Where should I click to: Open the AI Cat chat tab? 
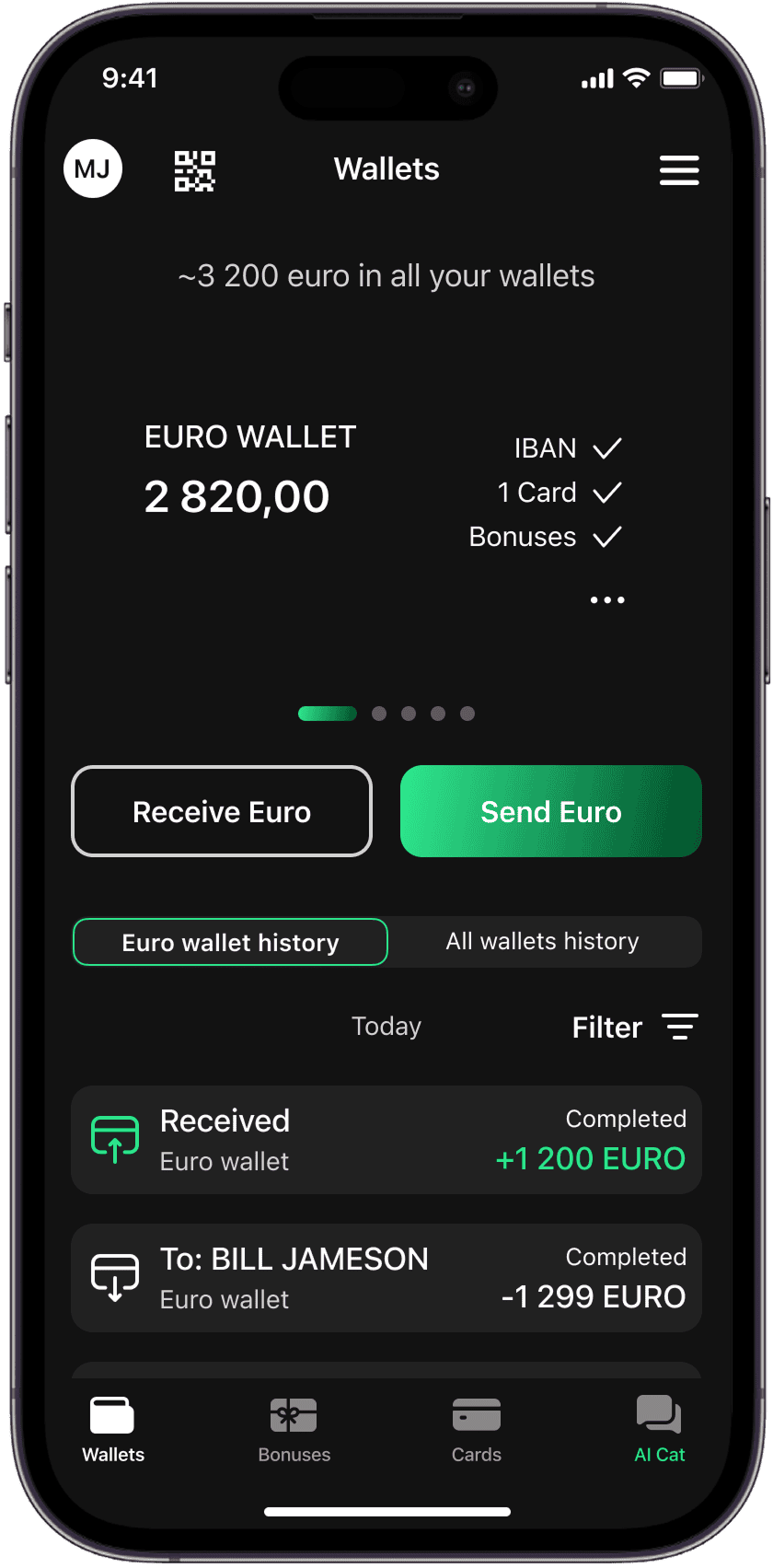[659, 1429]
